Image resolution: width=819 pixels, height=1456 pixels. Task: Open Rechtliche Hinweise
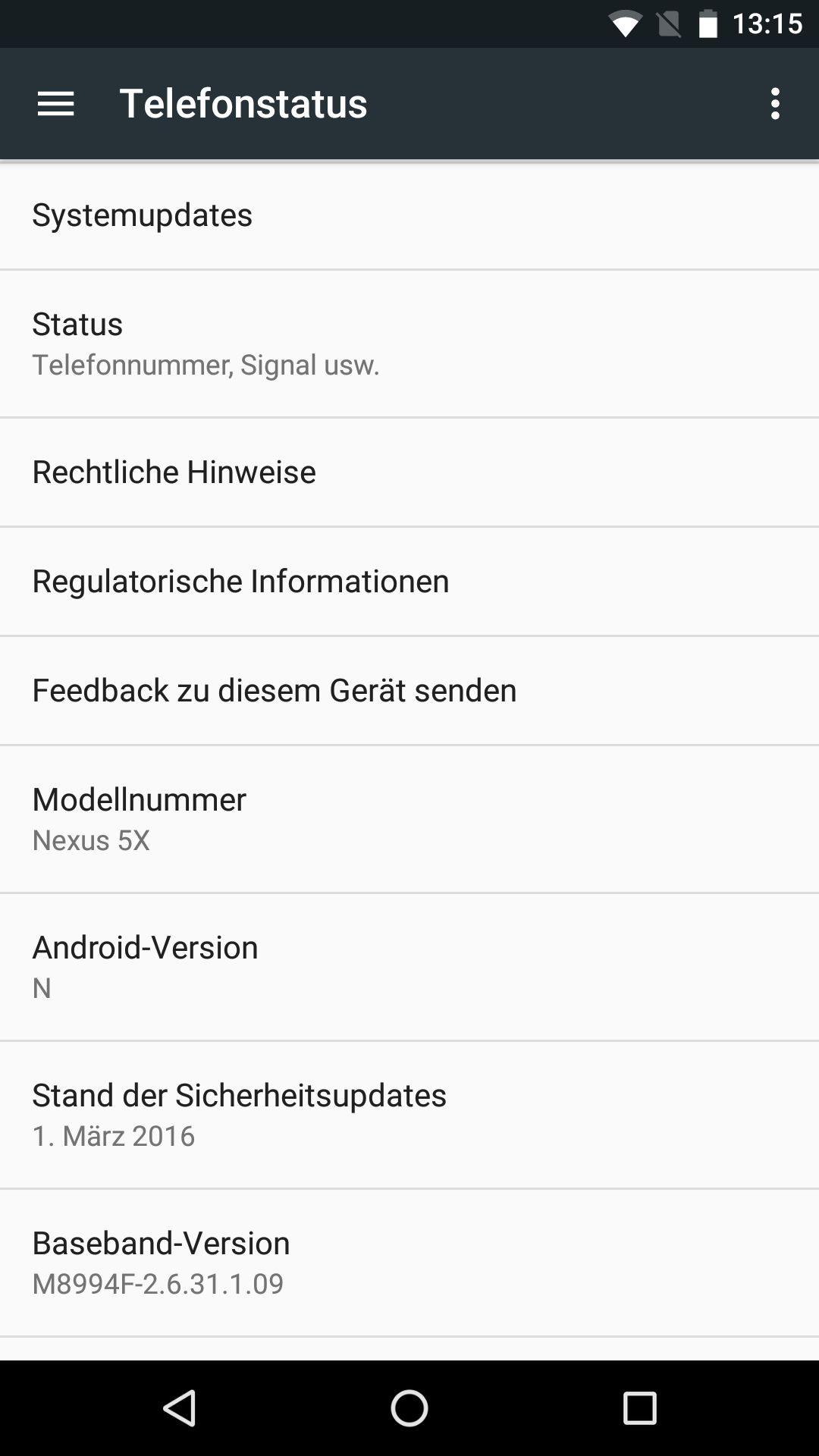click(409, 472)
